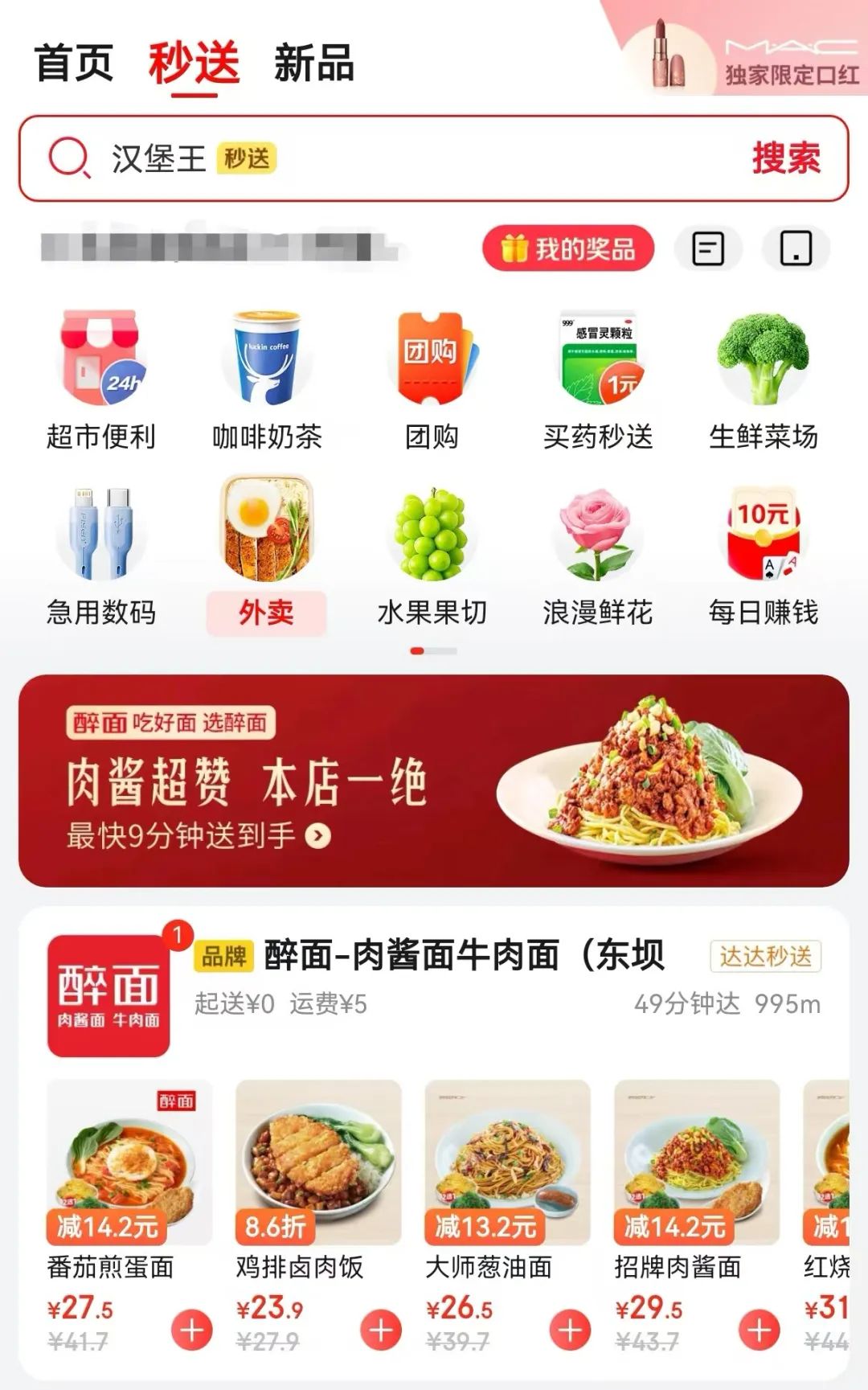Open 水果果切 fruit category
Screen dimensions: 868x1390
coord(432,555)
